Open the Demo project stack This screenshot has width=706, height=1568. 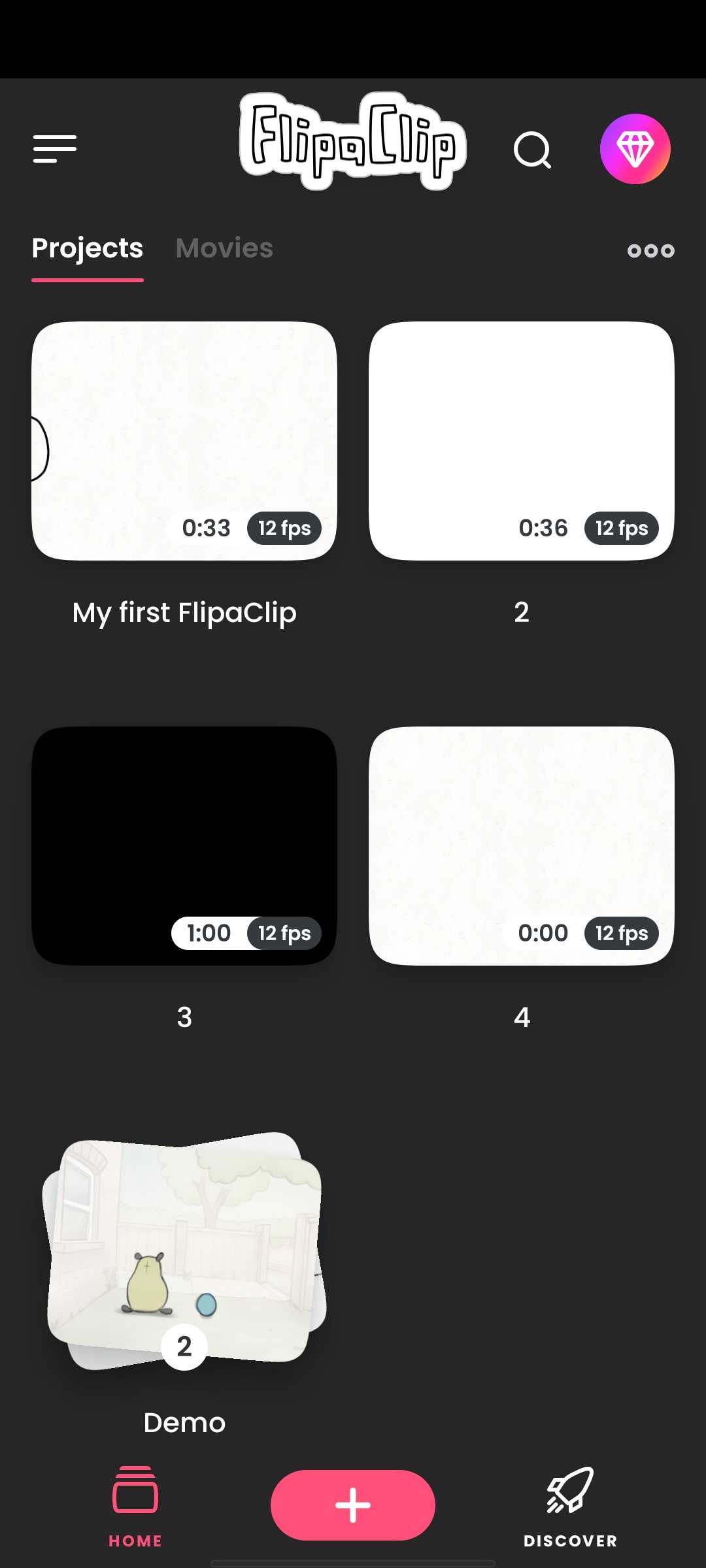point(184,1251)
